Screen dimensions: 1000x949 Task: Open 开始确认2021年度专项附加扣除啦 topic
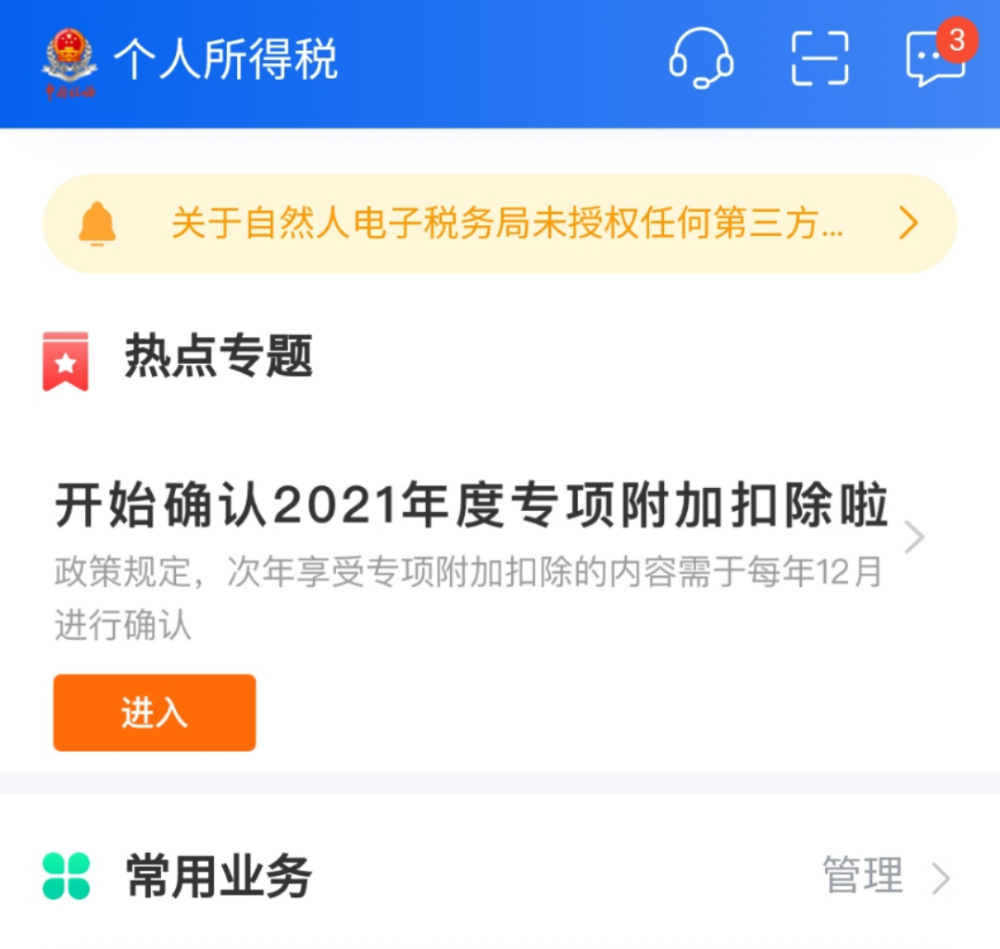pos(472,508)
